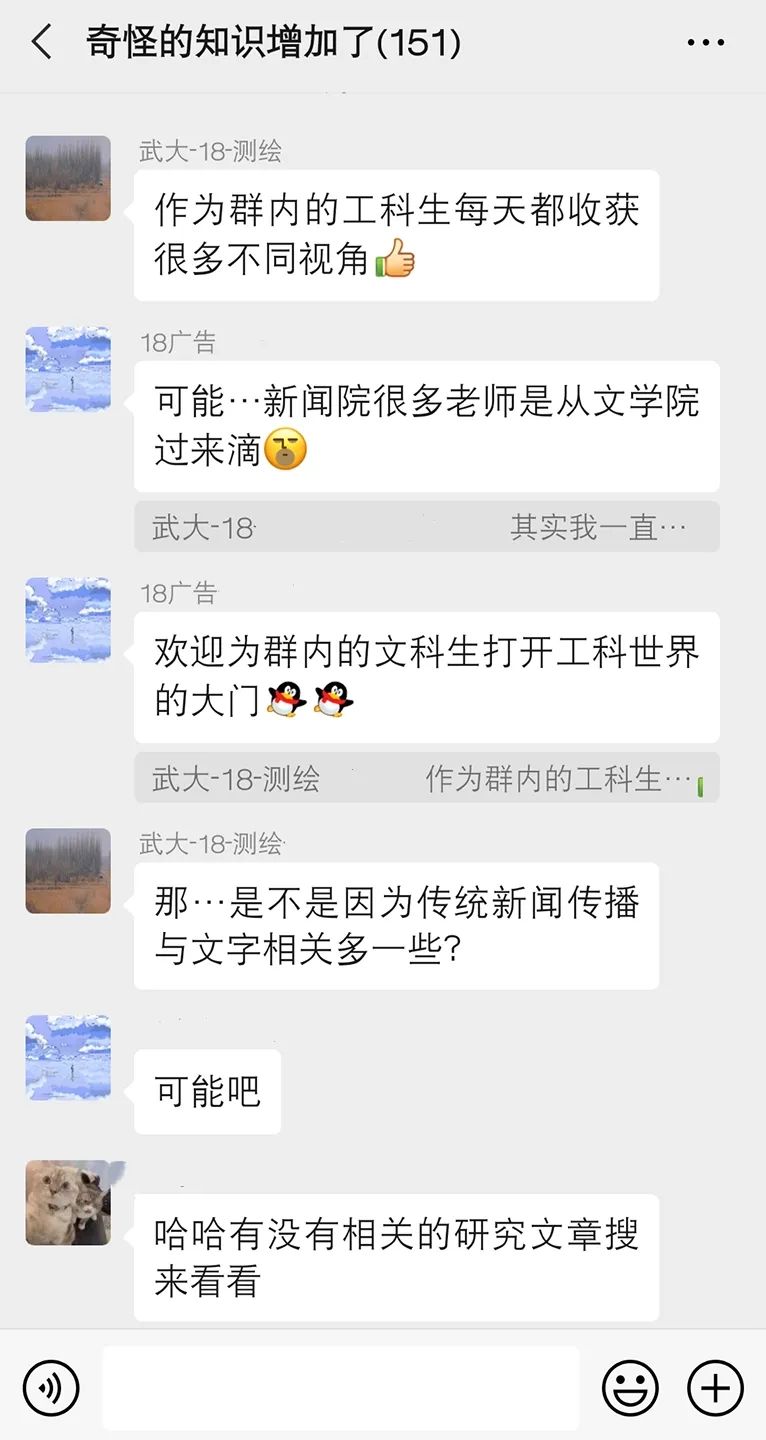Tap the avatar next to 可能吧
Image resolution: width=766 pixels, height=1440 pixels.
pos(68,1058)
